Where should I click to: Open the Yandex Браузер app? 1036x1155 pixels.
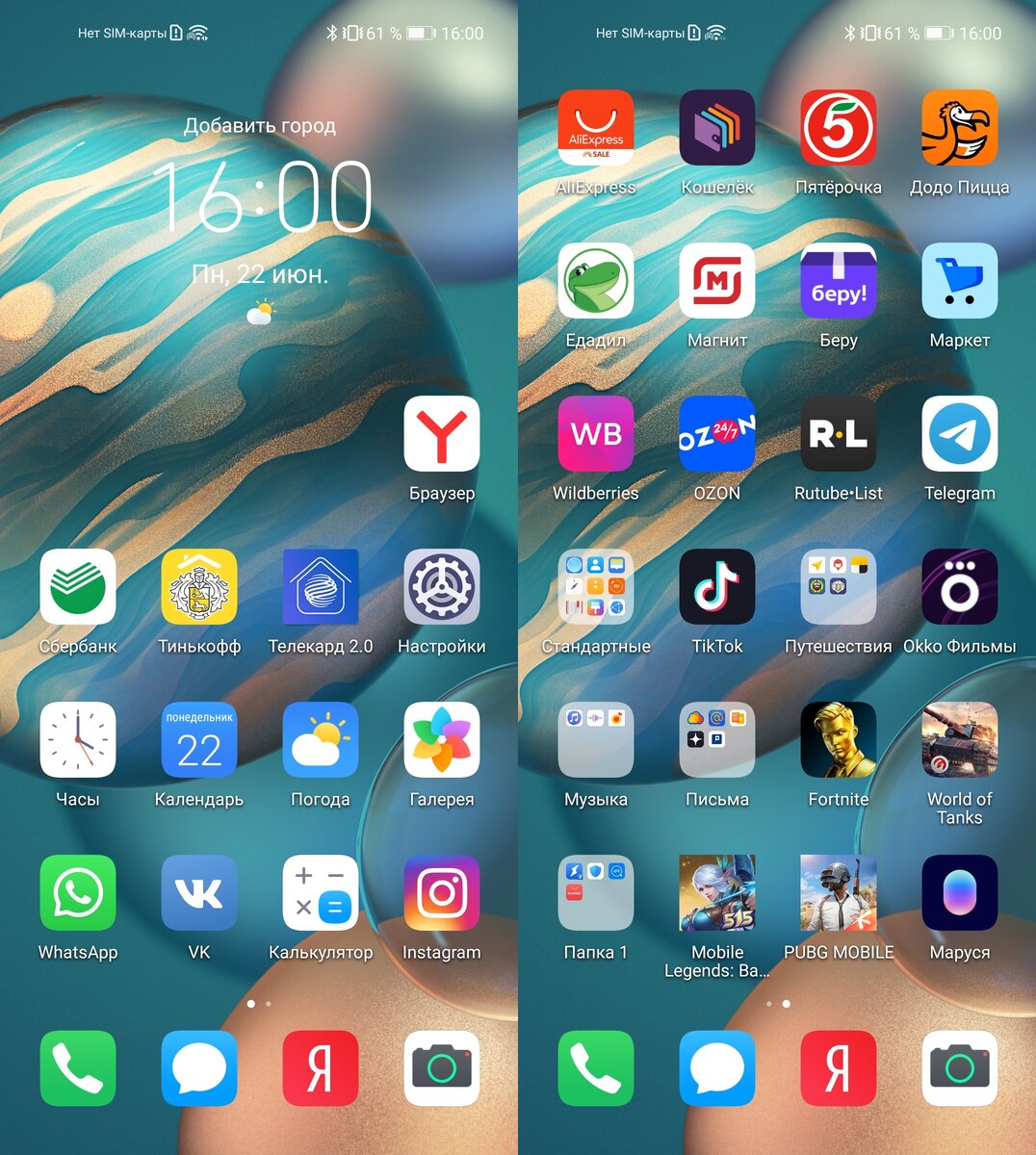441,434
